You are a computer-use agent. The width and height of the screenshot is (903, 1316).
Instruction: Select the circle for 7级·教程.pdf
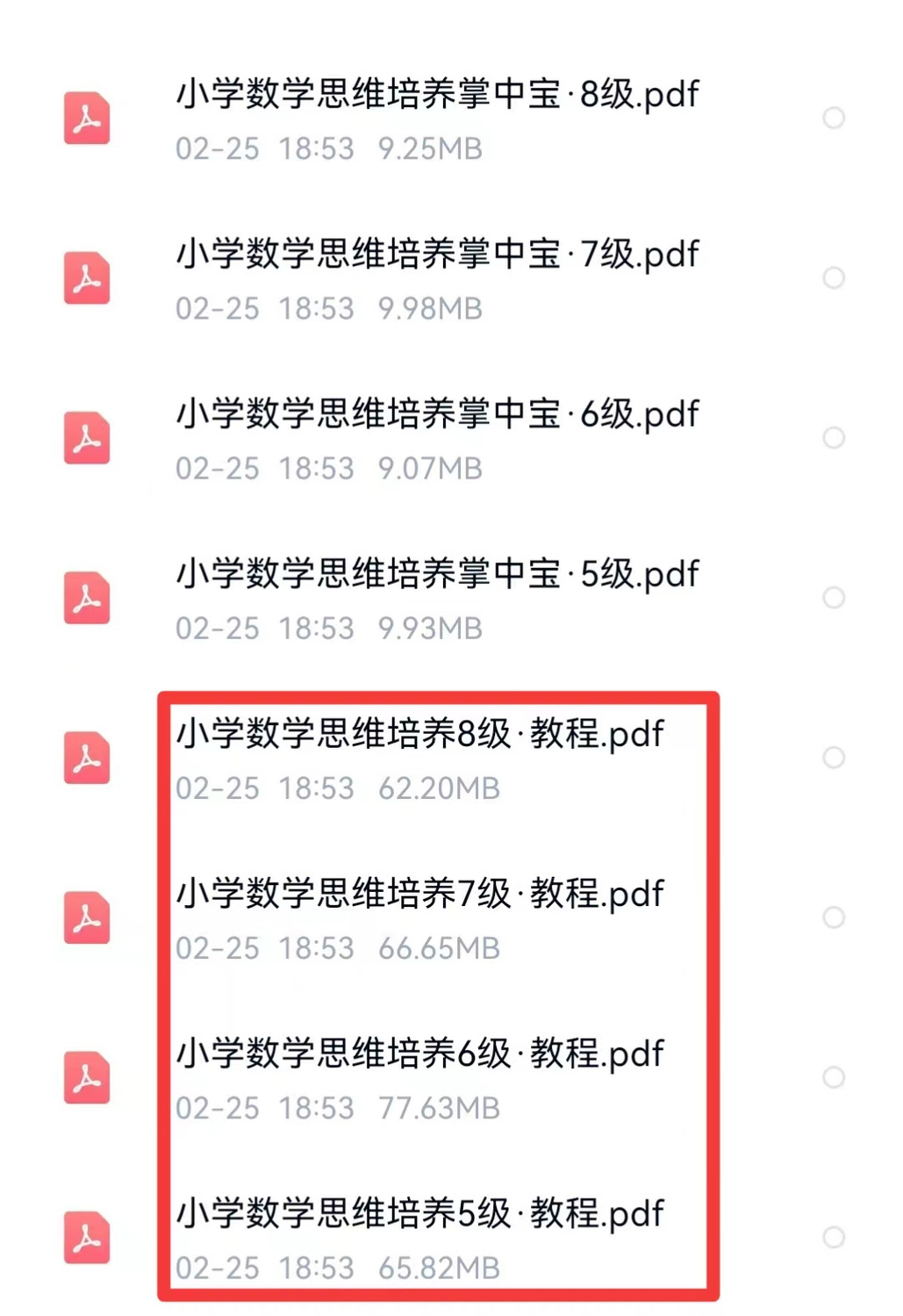click(x=833, y=917)
